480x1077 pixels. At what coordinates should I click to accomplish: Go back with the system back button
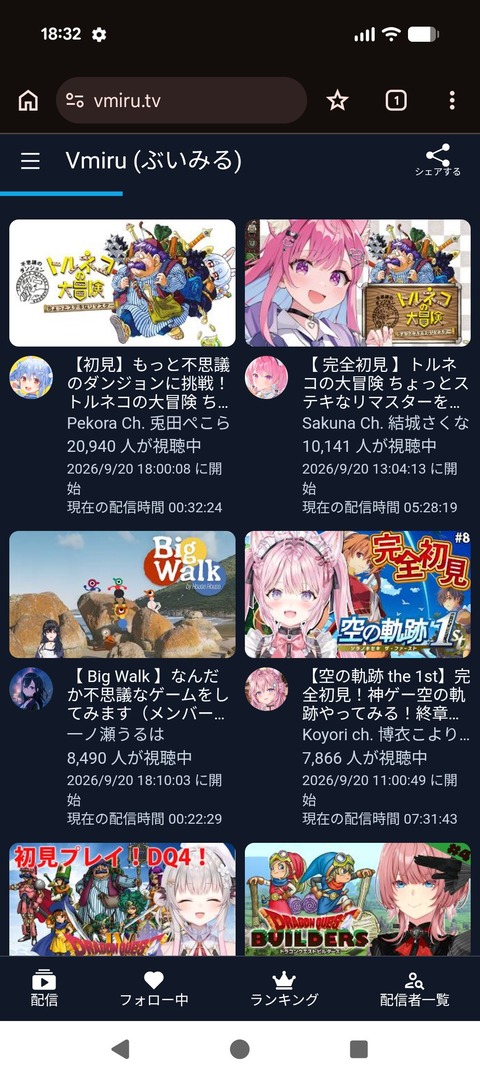pyautogui.click(x=120, y=1049)
